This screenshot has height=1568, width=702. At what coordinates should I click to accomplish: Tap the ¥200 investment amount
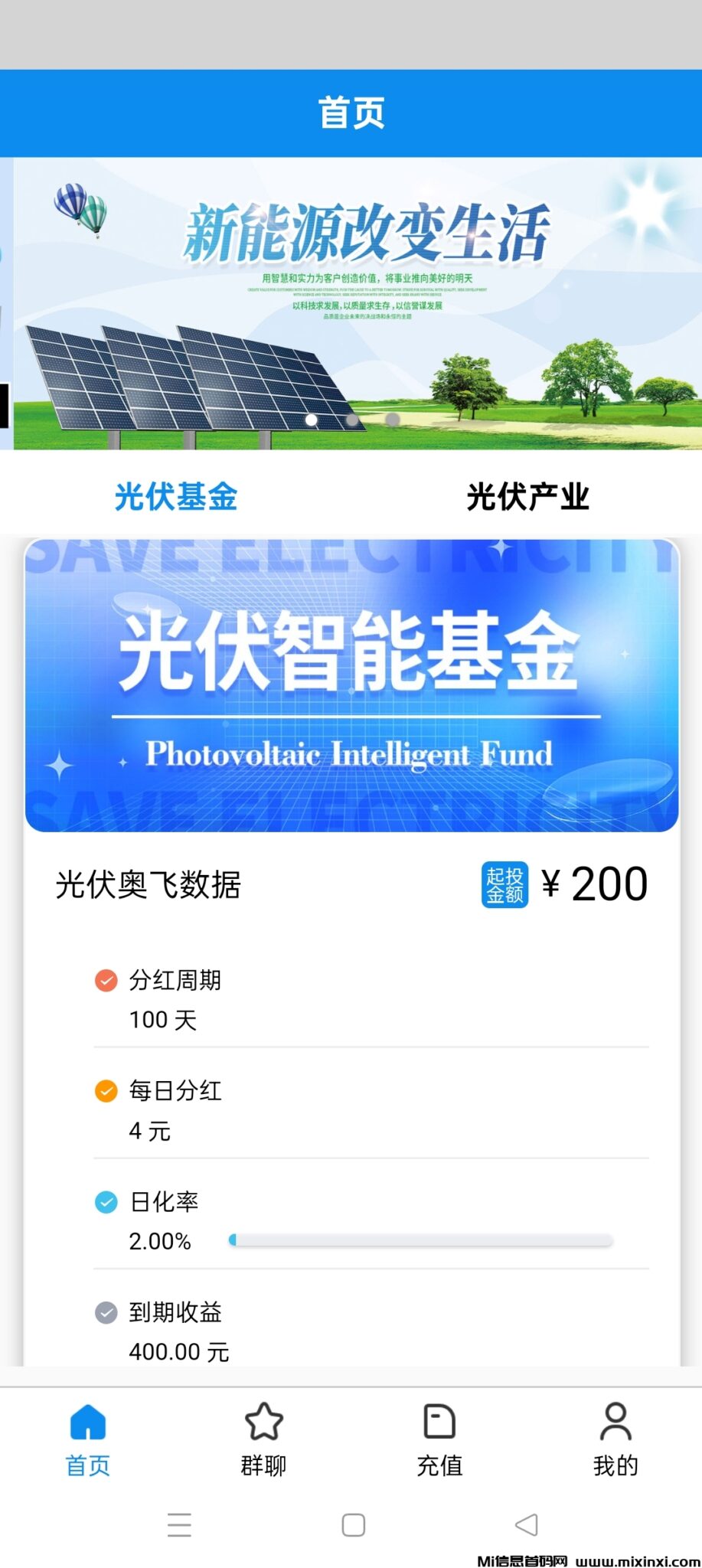[x=595, y=883]
